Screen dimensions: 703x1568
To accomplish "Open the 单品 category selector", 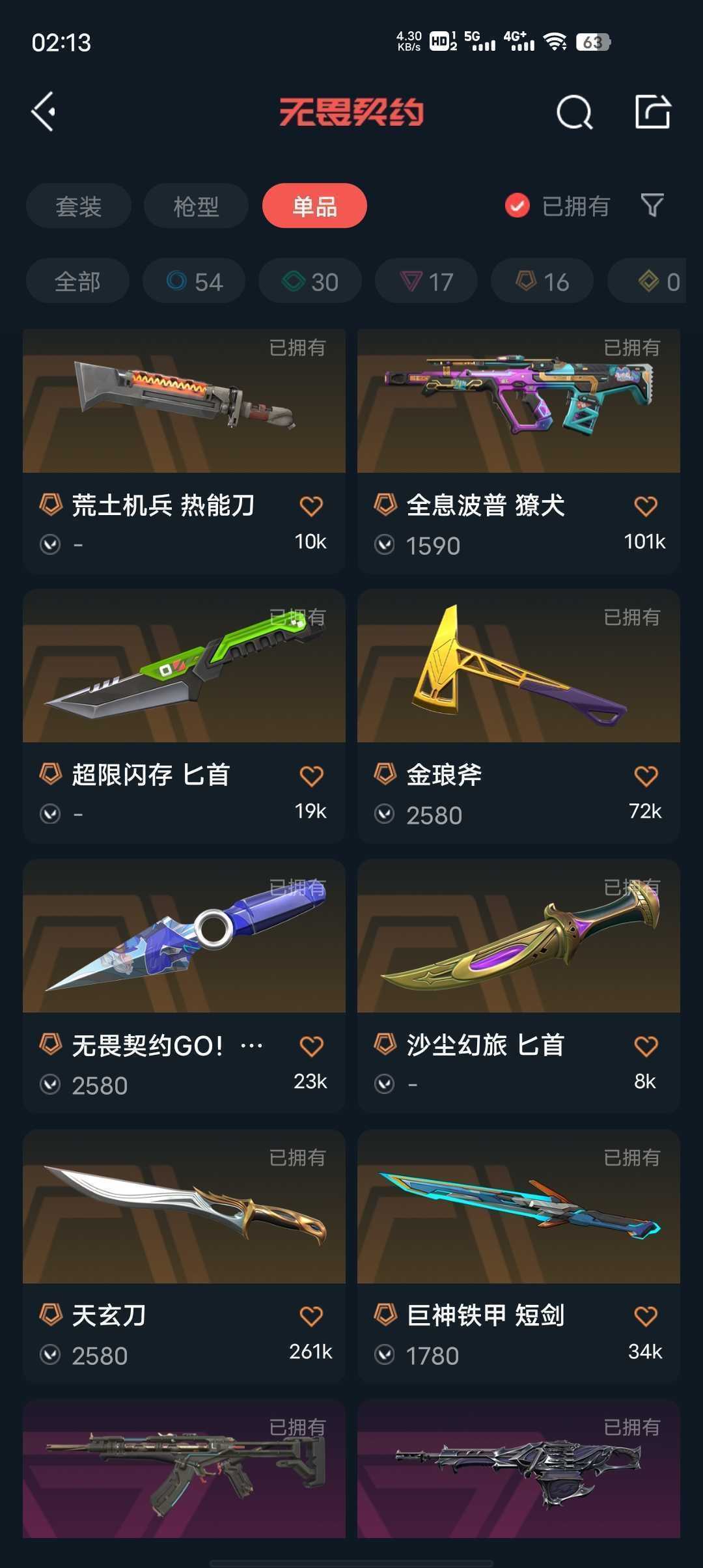I will (x=314, y=206).
